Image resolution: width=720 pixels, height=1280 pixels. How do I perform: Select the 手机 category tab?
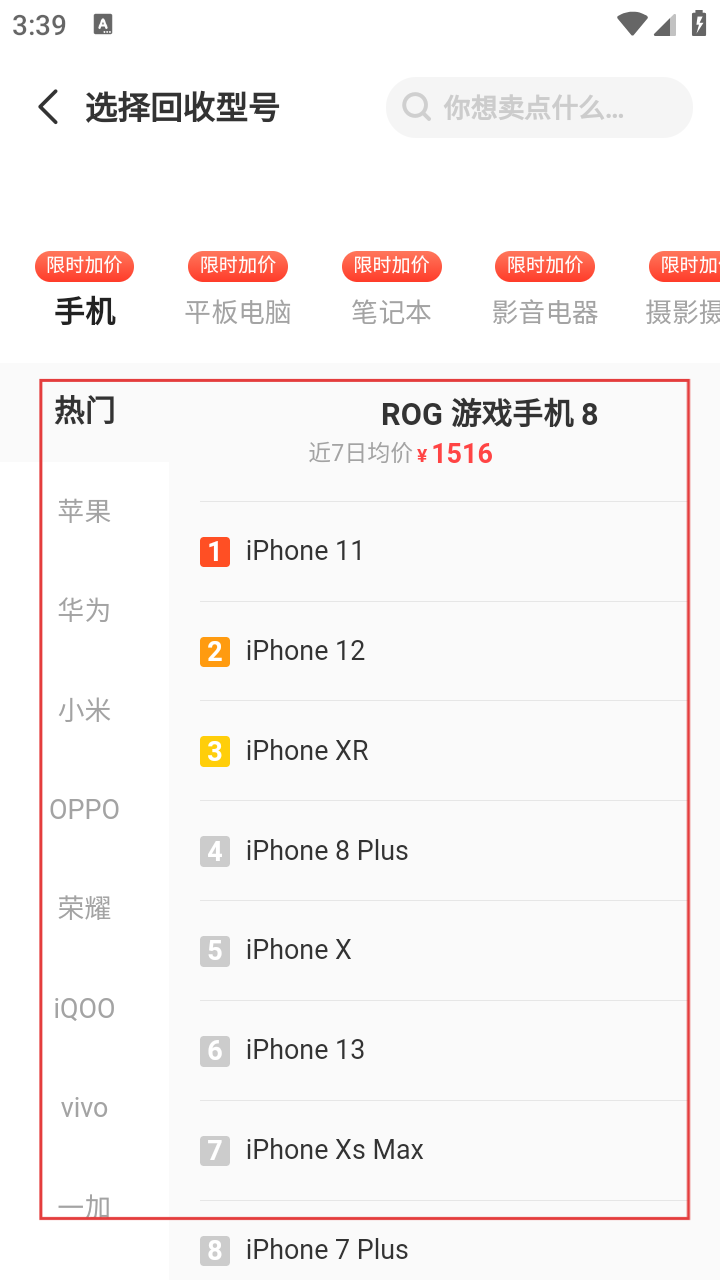point(85,311)
